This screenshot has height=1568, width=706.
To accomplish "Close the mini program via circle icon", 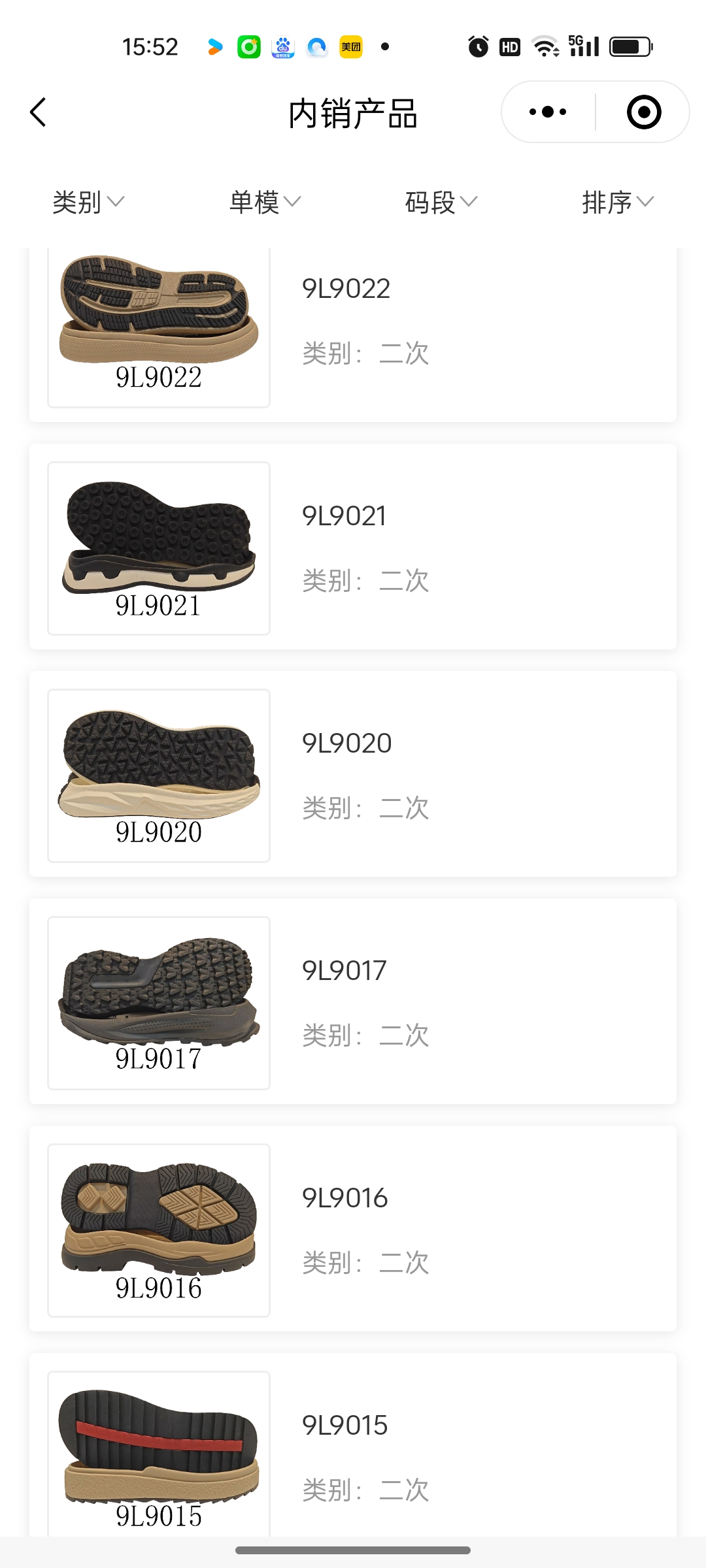I will click(644, 112).
